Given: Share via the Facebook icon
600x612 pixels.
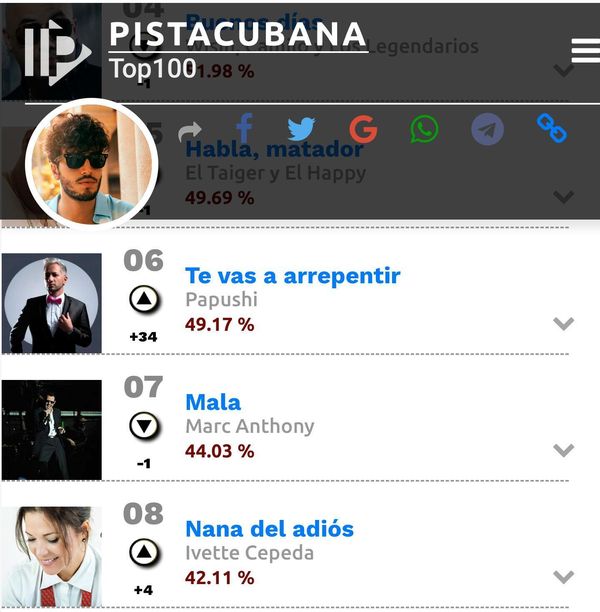Looking at the screenshot, I should (x=244, y=129).
